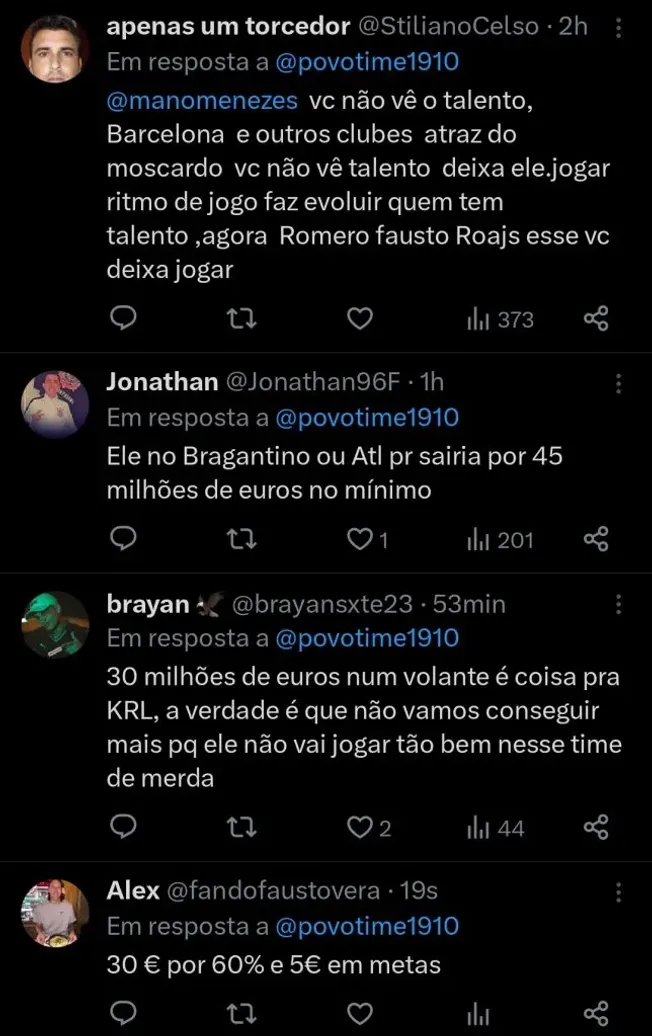Reply to Jonathan's tweet
Screen dimensions: 652x1036
122,540
